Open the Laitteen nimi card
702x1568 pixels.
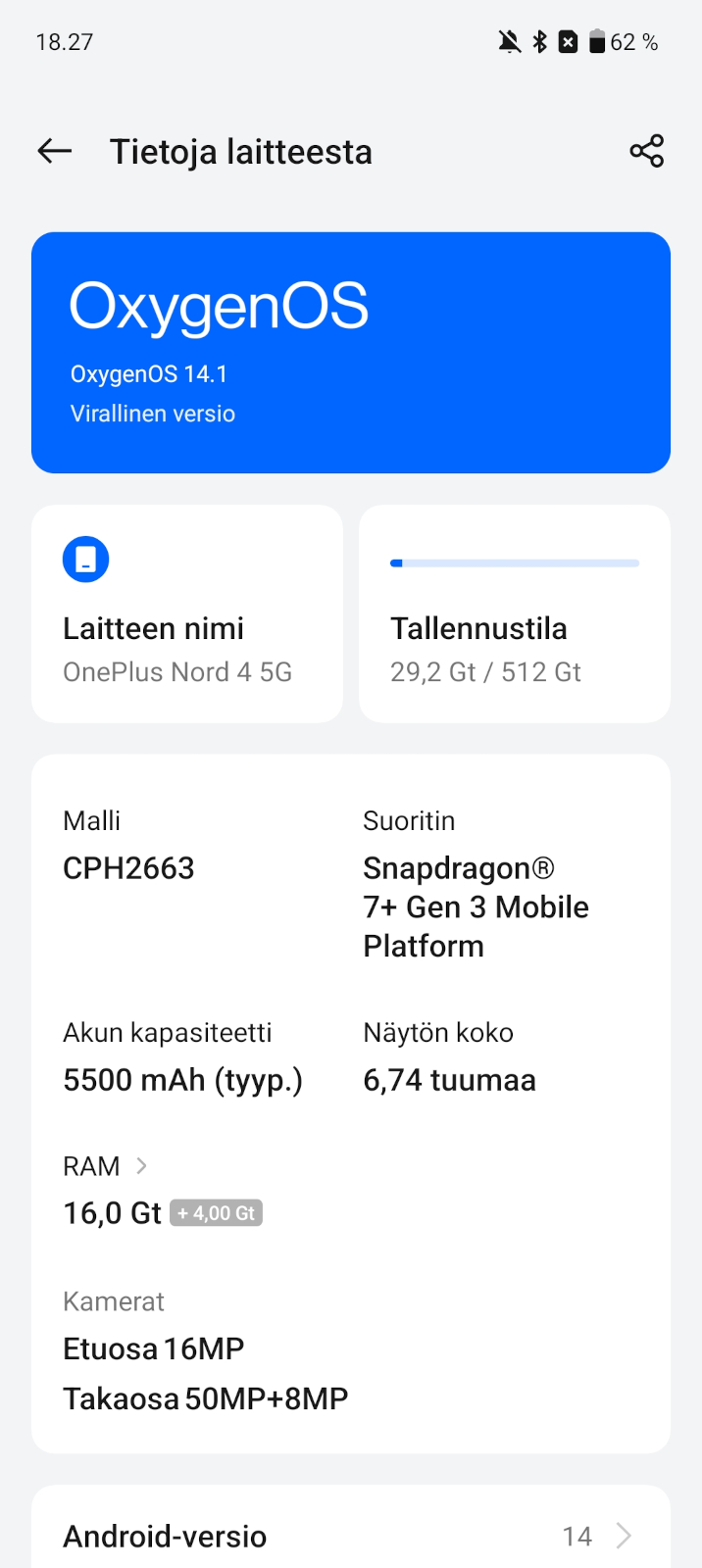tap(187, 614)
